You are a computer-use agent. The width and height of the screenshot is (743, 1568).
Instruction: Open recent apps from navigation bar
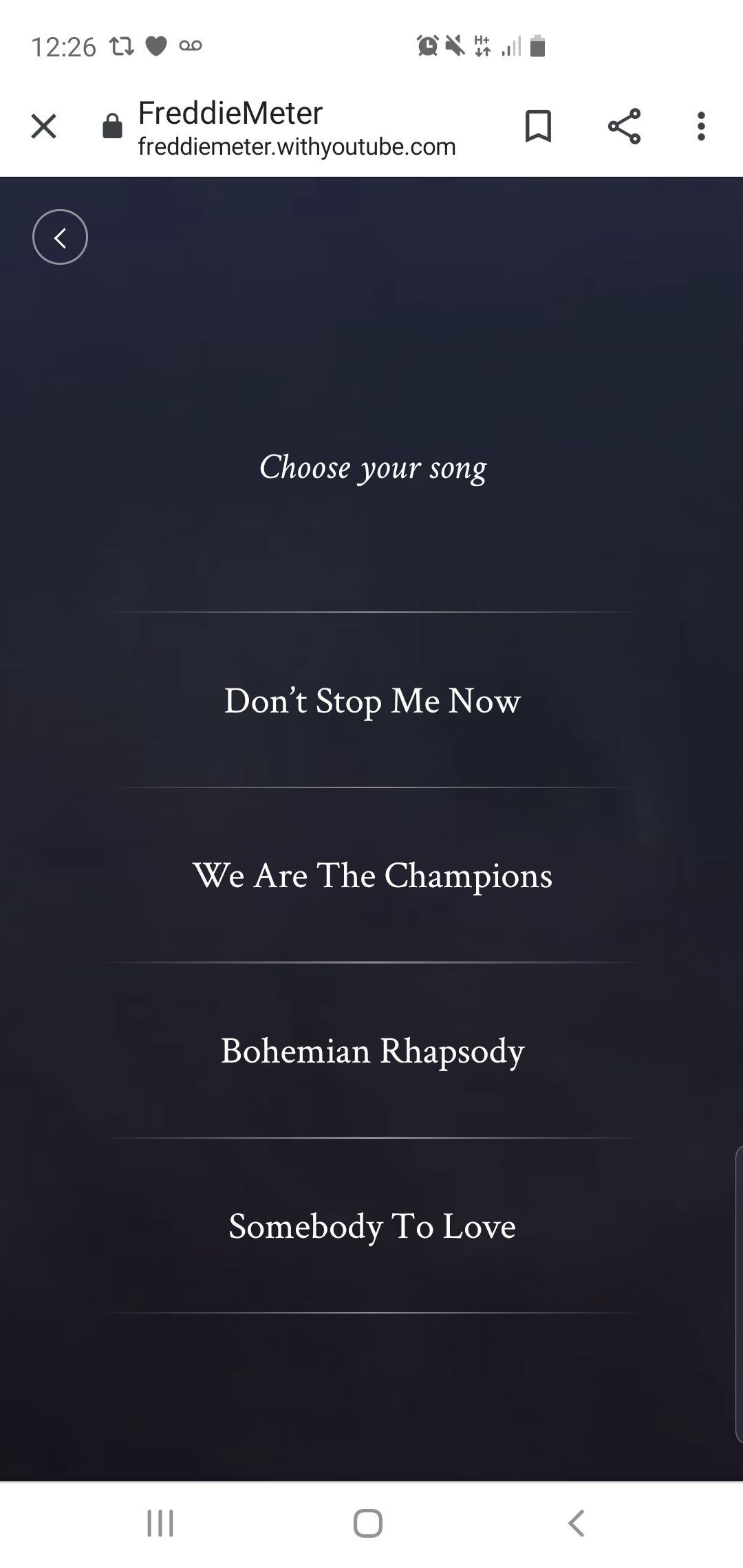pos(160,1523)
